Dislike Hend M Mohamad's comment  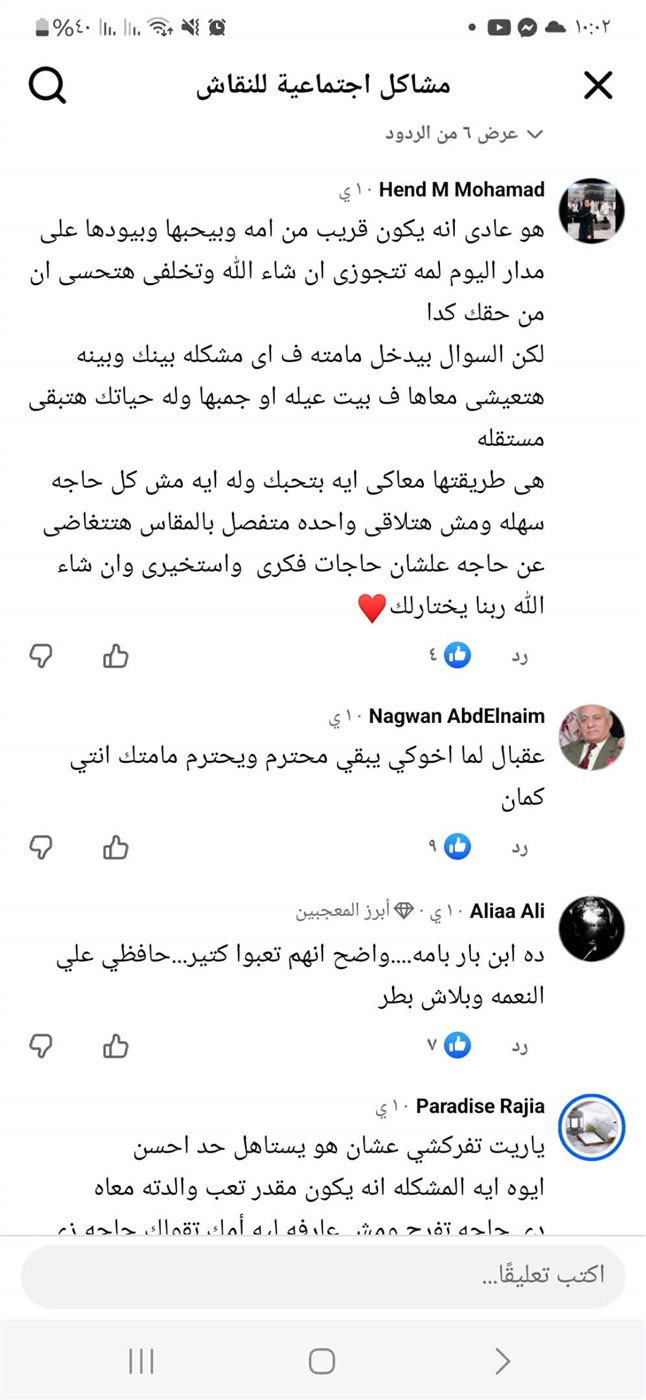(40, 656)
